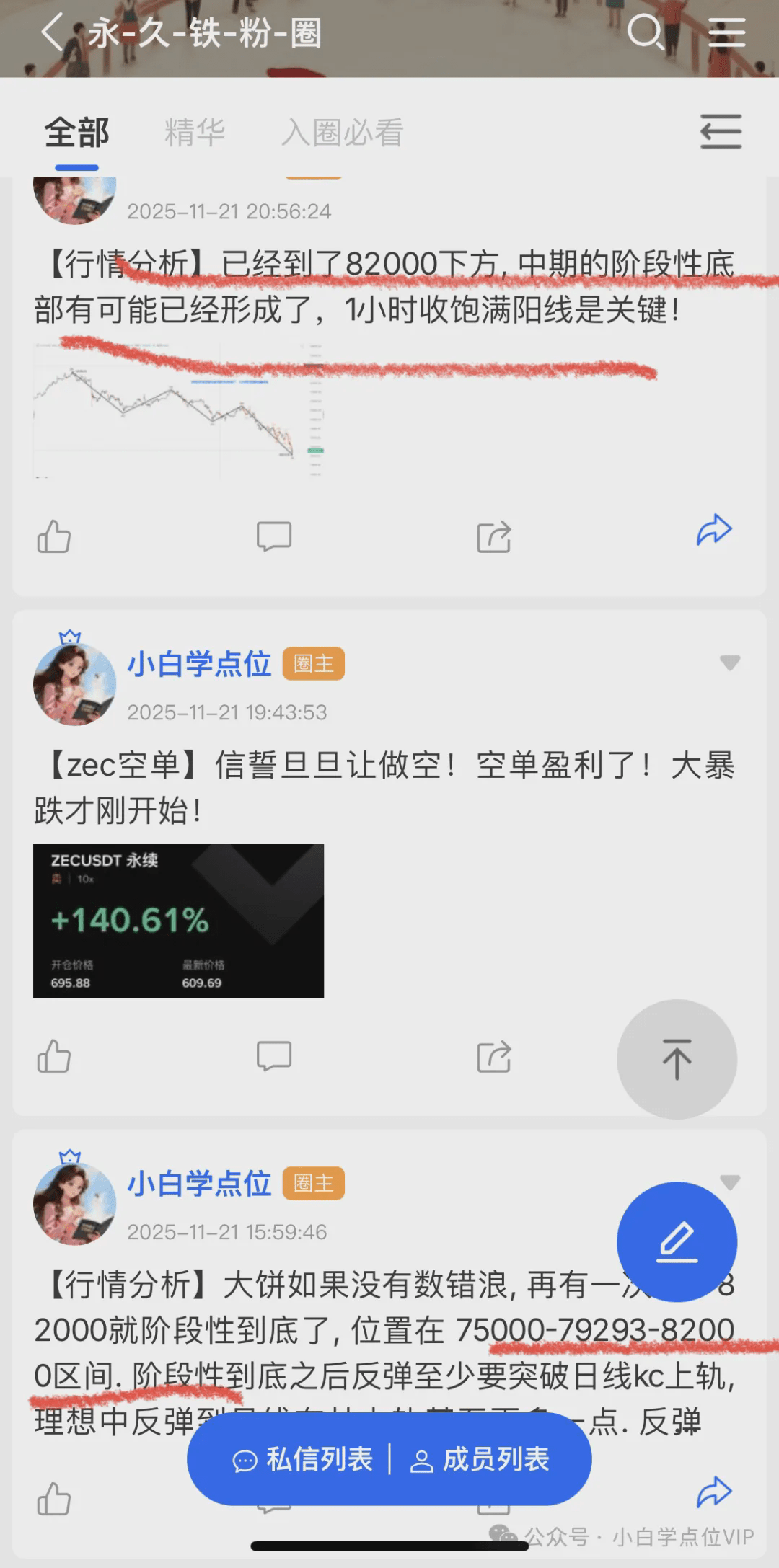Open comments on the 82000 post
Viewport: 779px width, 1568px height.
coord(273,536)
